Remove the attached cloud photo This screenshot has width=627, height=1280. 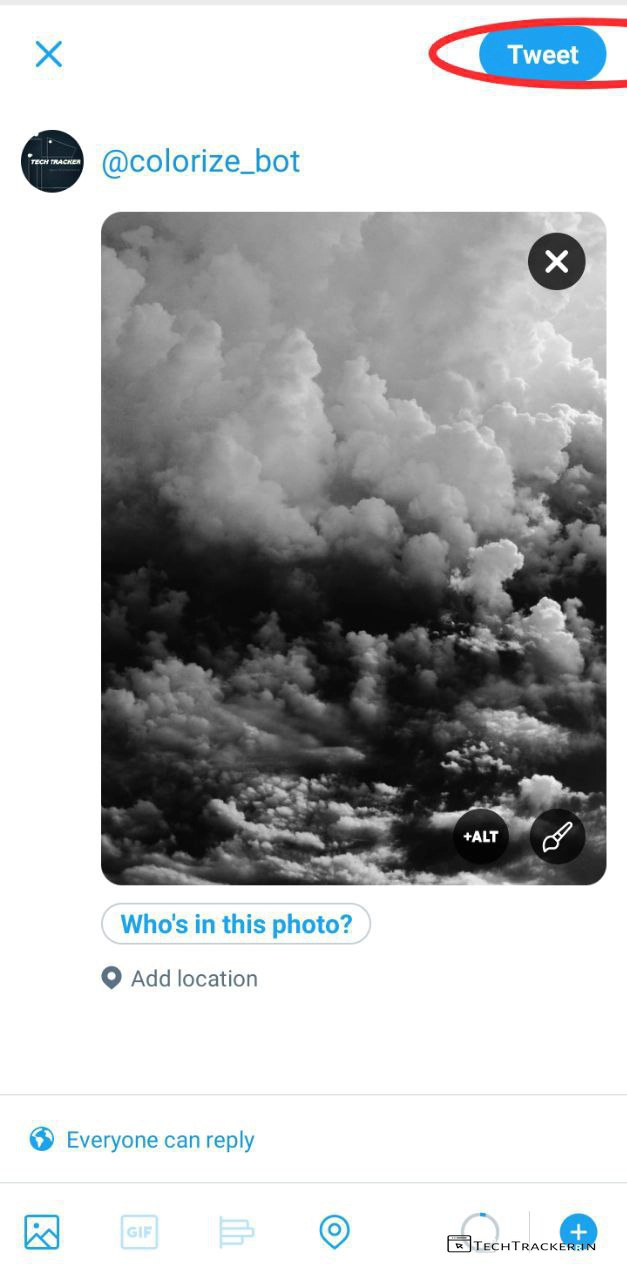tap(556, 262)
